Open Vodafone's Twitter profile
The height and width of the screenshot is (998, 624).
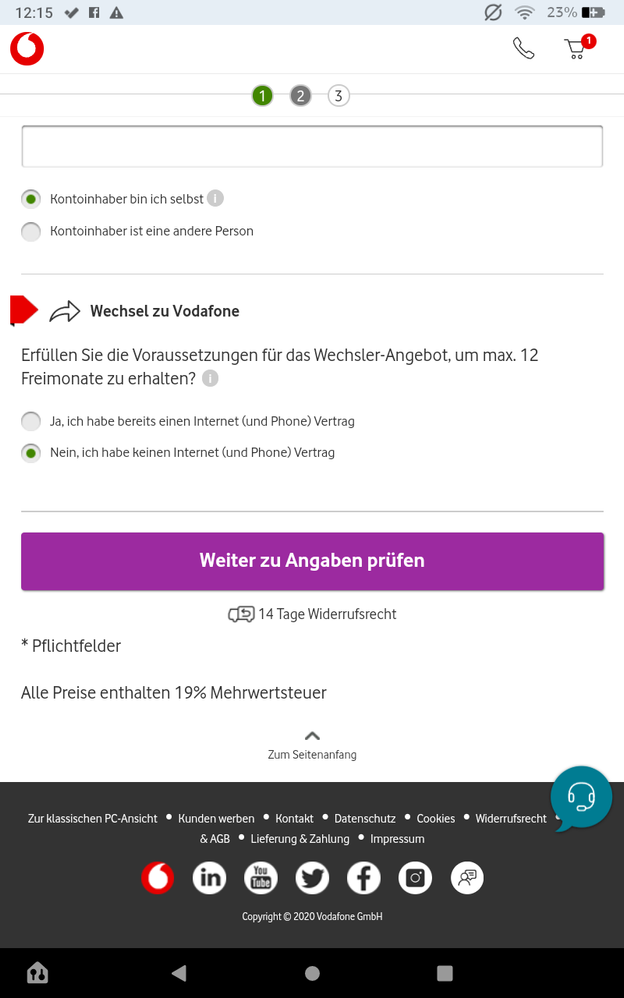click(312, 878)
